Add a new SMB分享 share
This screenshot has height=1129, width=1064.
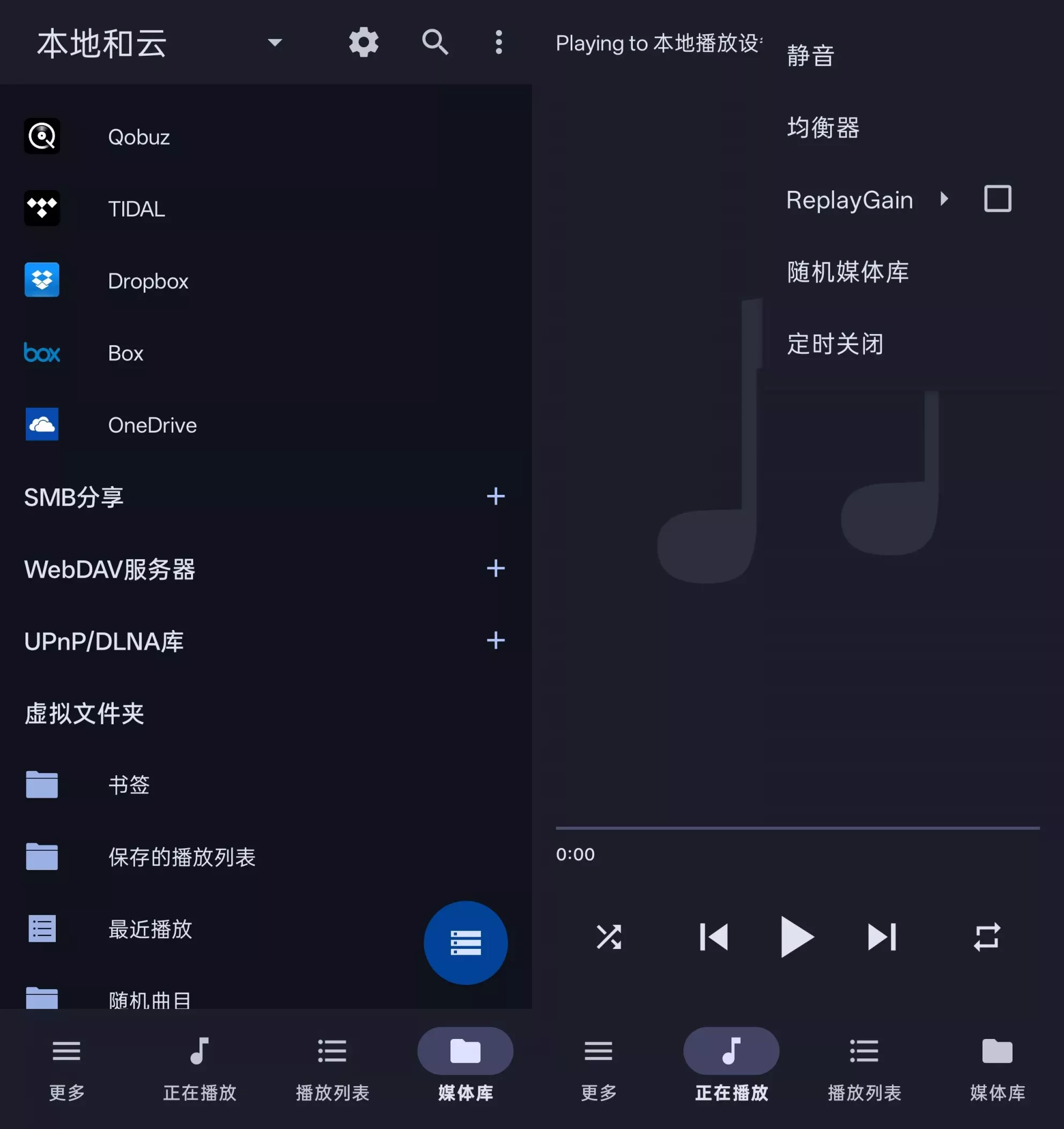pos(496,496)
